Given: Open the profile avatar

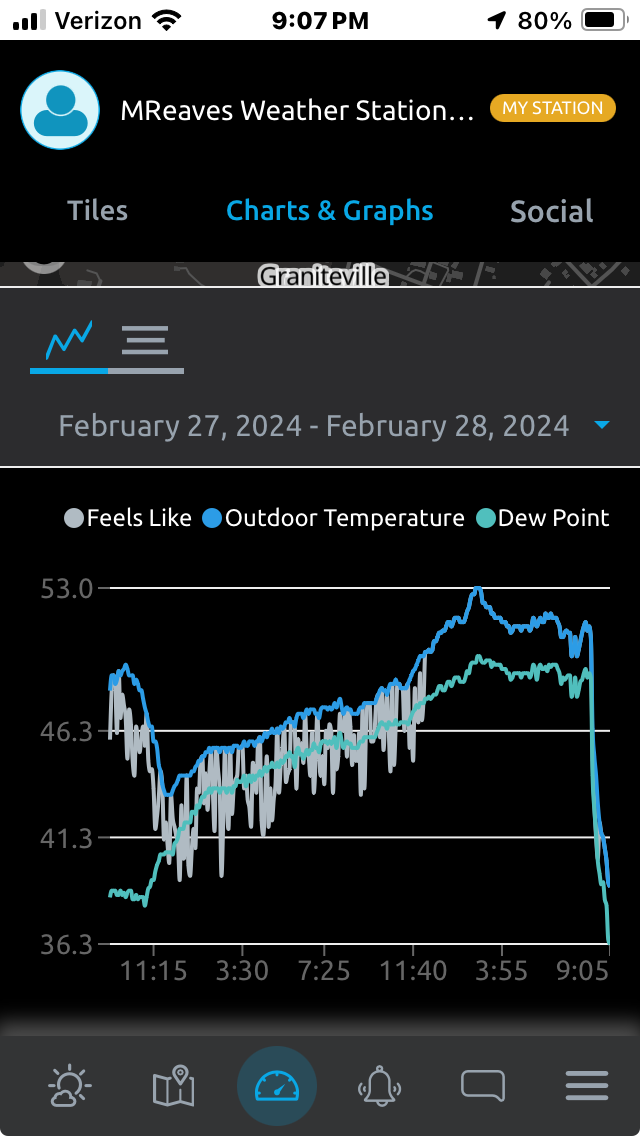Looking at the screenshot, I should [59, 110].
